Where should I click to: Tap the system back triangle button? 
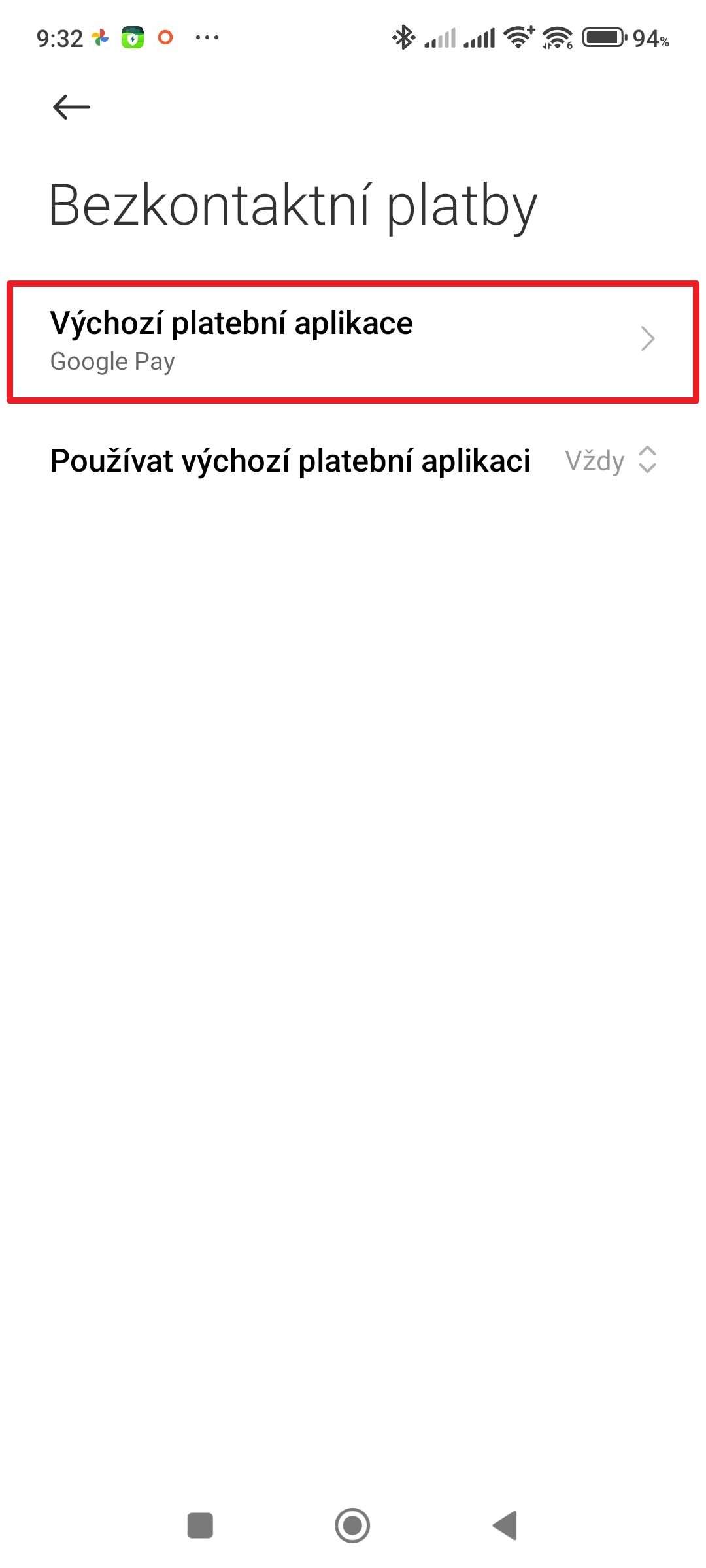pos(505,1526)
